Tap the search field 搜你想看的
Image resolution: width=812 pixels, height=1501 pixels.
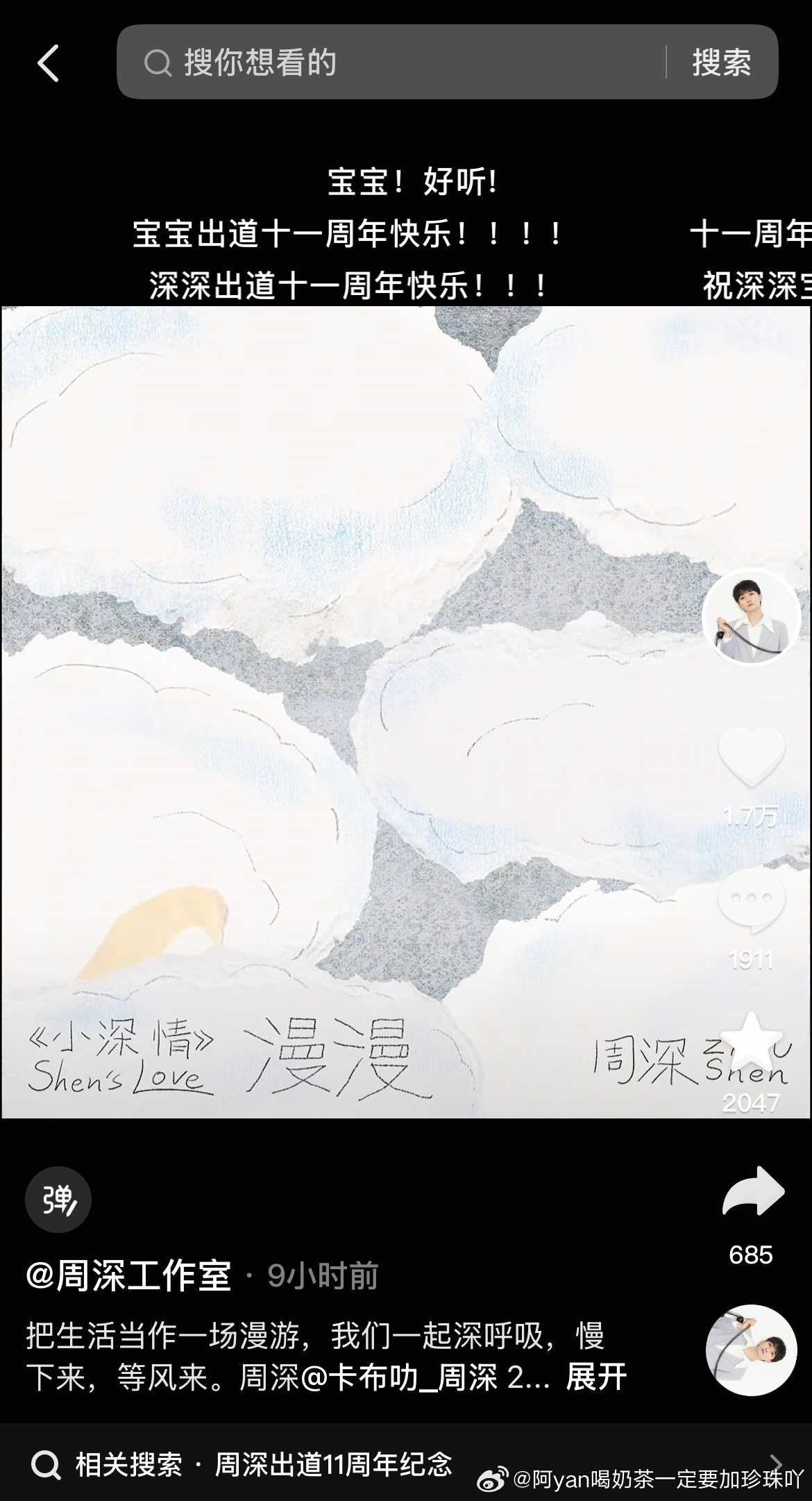click(x=389, y=62)
